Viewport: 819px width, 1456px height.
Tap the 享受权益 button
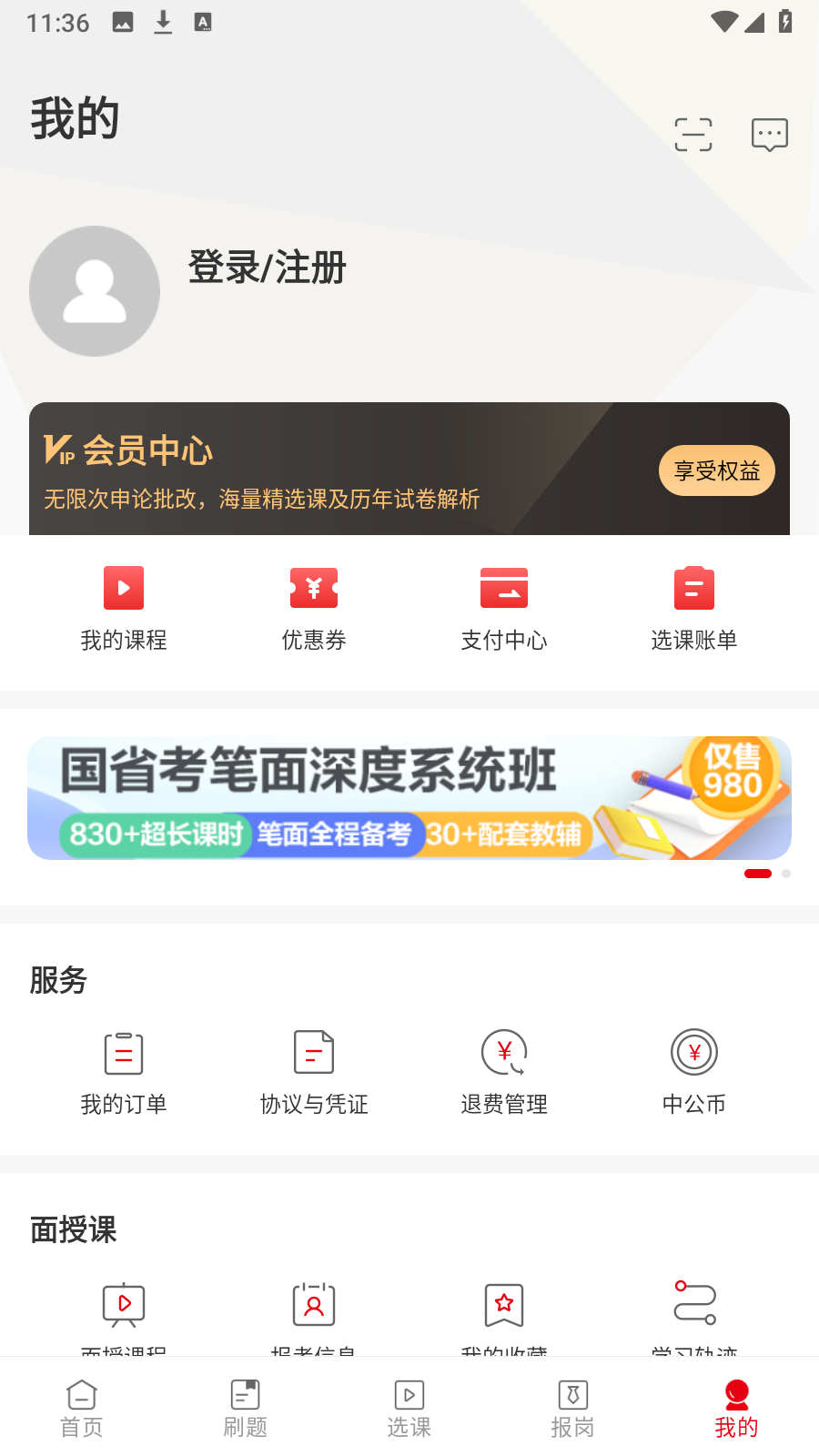point(717,470)
